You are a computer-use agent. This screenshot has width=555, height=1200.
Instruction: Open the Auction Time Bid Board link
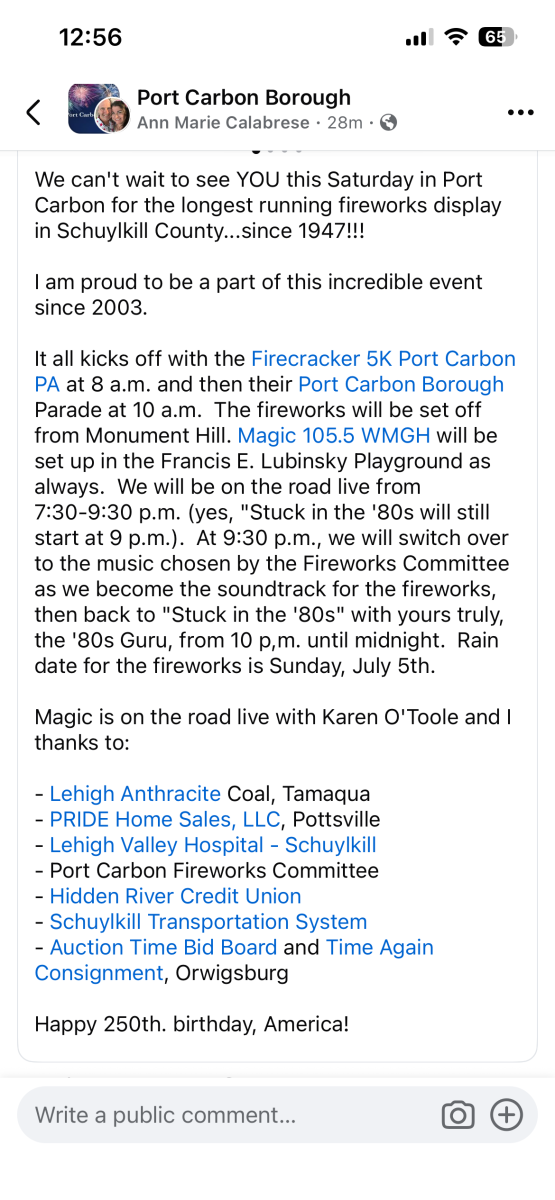163,947
